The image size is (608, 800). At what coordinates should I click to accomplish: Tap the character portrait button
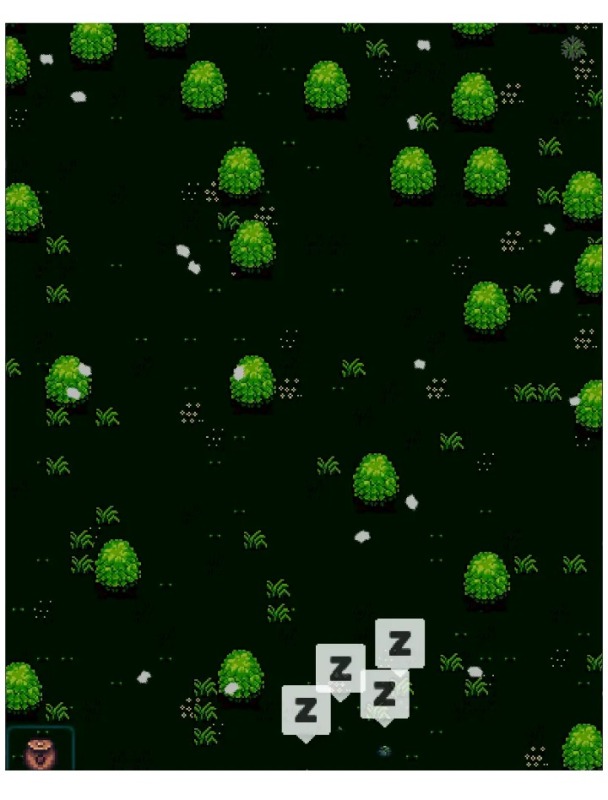coord(40,748)
